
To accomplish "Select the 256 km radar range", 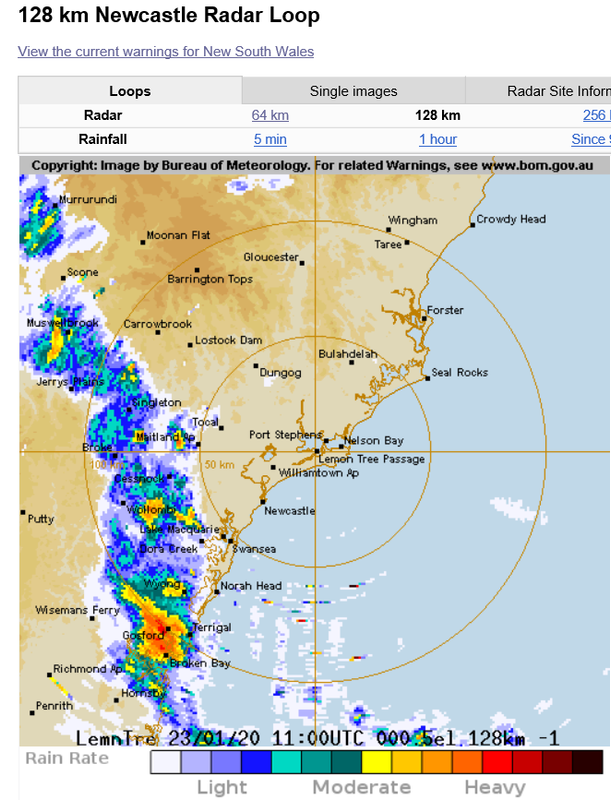I will 596,115.
